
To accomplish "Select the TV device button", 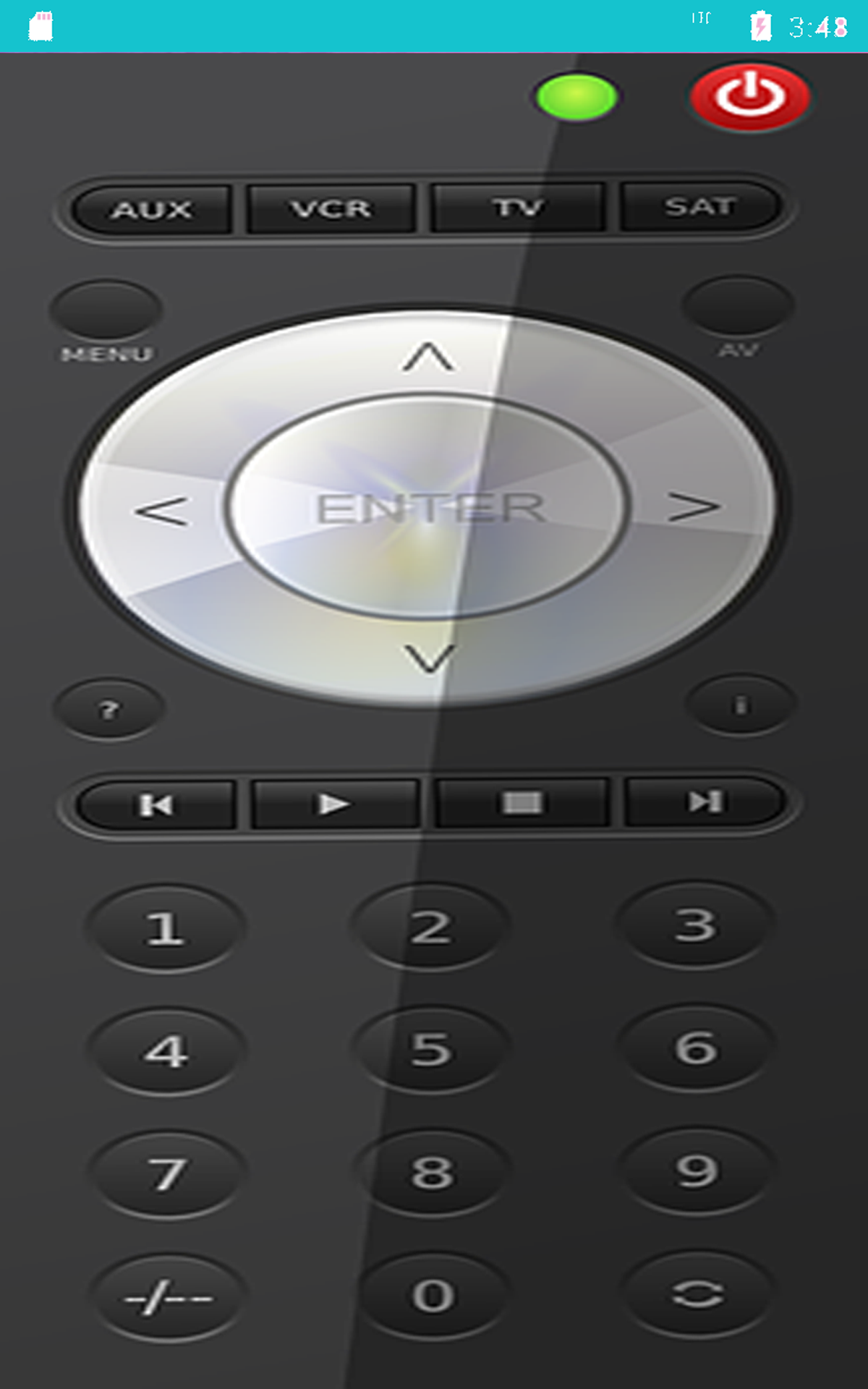I will click(x=518, y=208).
